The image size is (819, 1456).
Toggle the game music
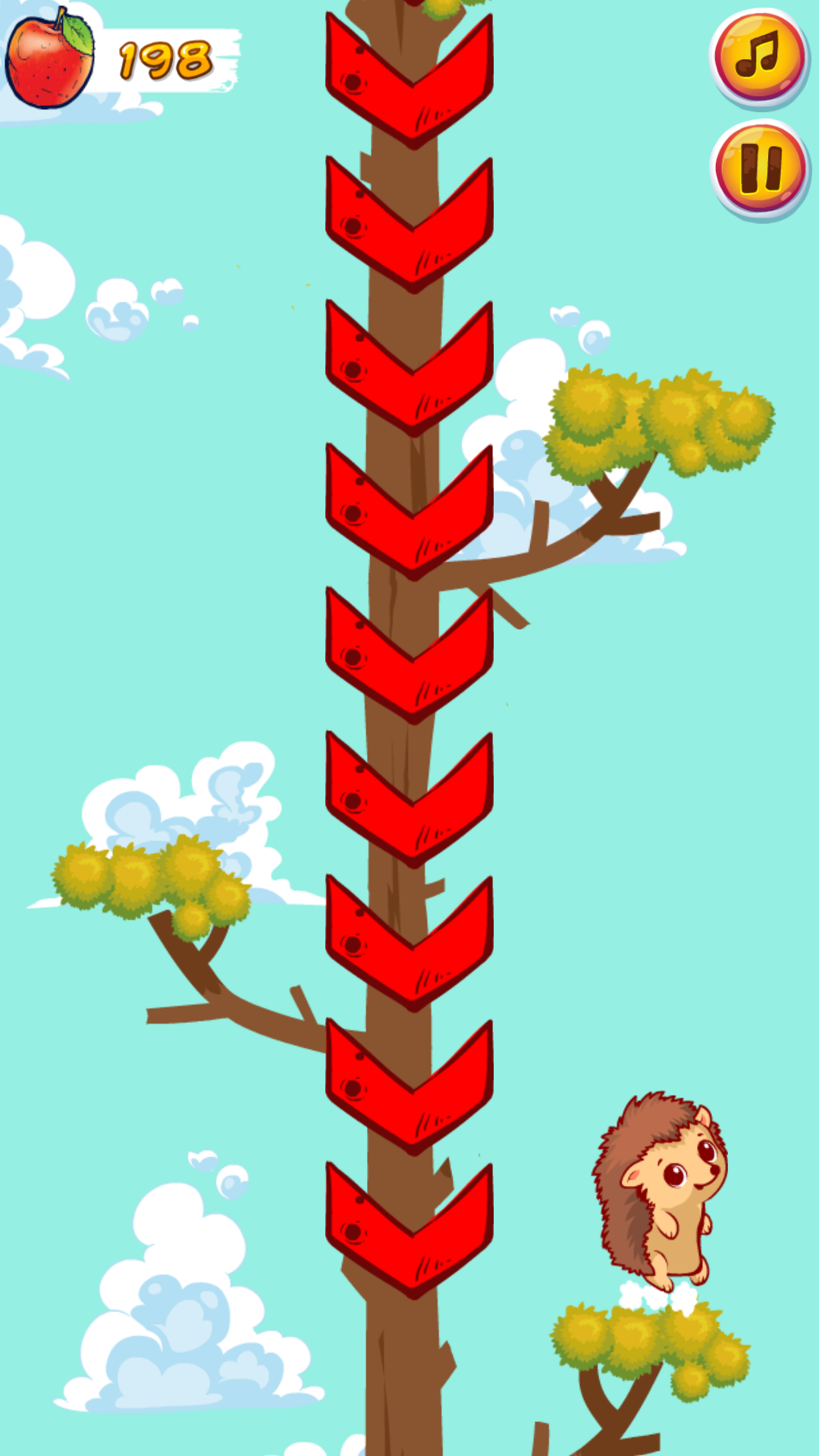(759, 58)
